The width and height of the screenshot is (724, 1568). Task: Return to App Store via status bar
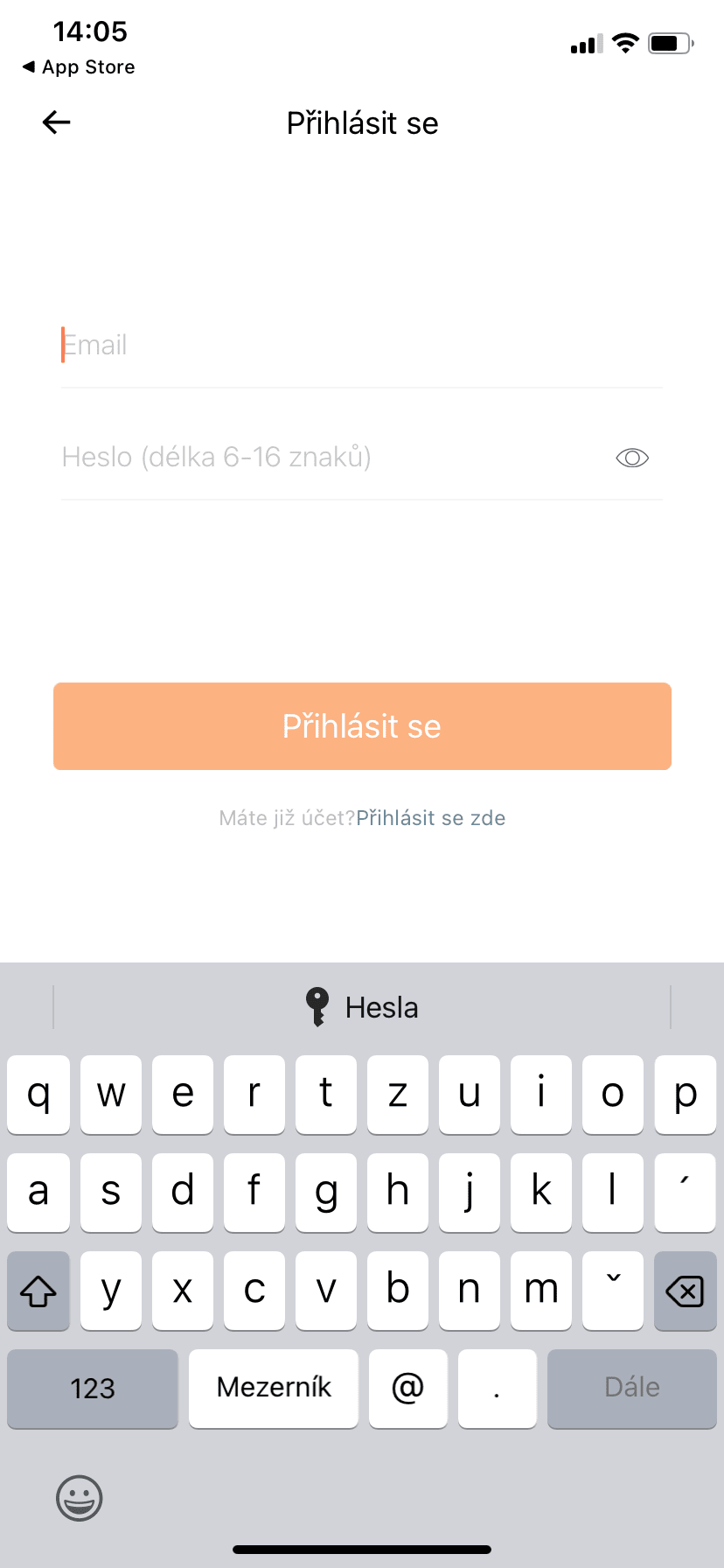click(79, 67)
